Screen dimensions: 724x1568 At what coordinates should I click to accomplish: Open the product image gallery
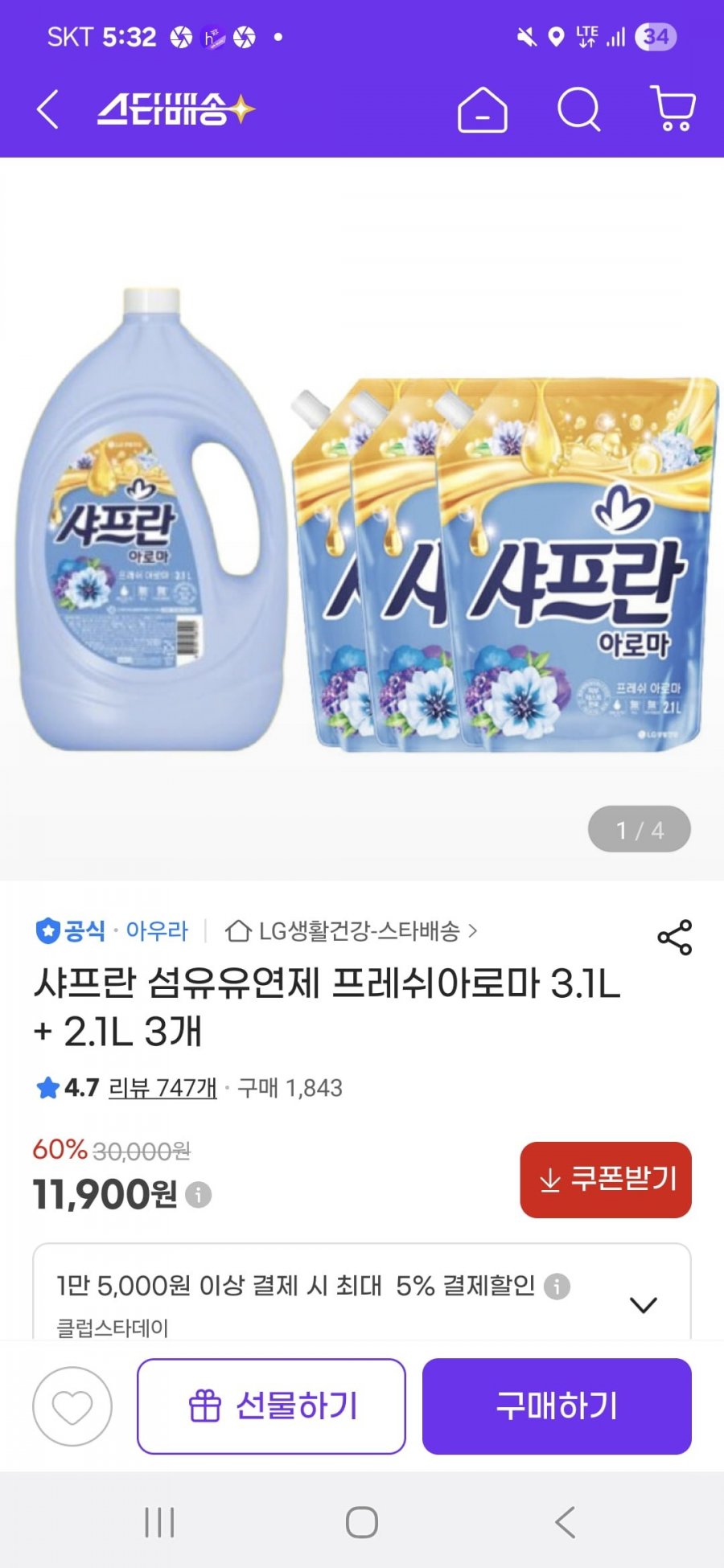coord(362,519)
